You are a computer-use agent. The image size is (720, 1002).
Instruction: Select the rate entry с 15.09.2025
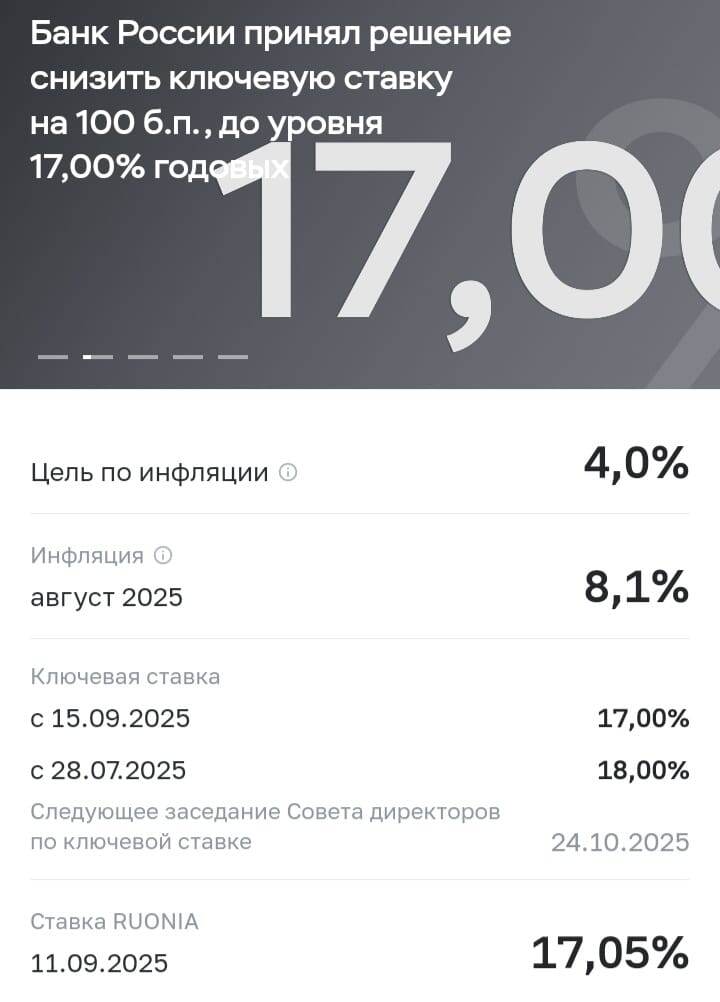pyautogui.click(x=112, y=718)
